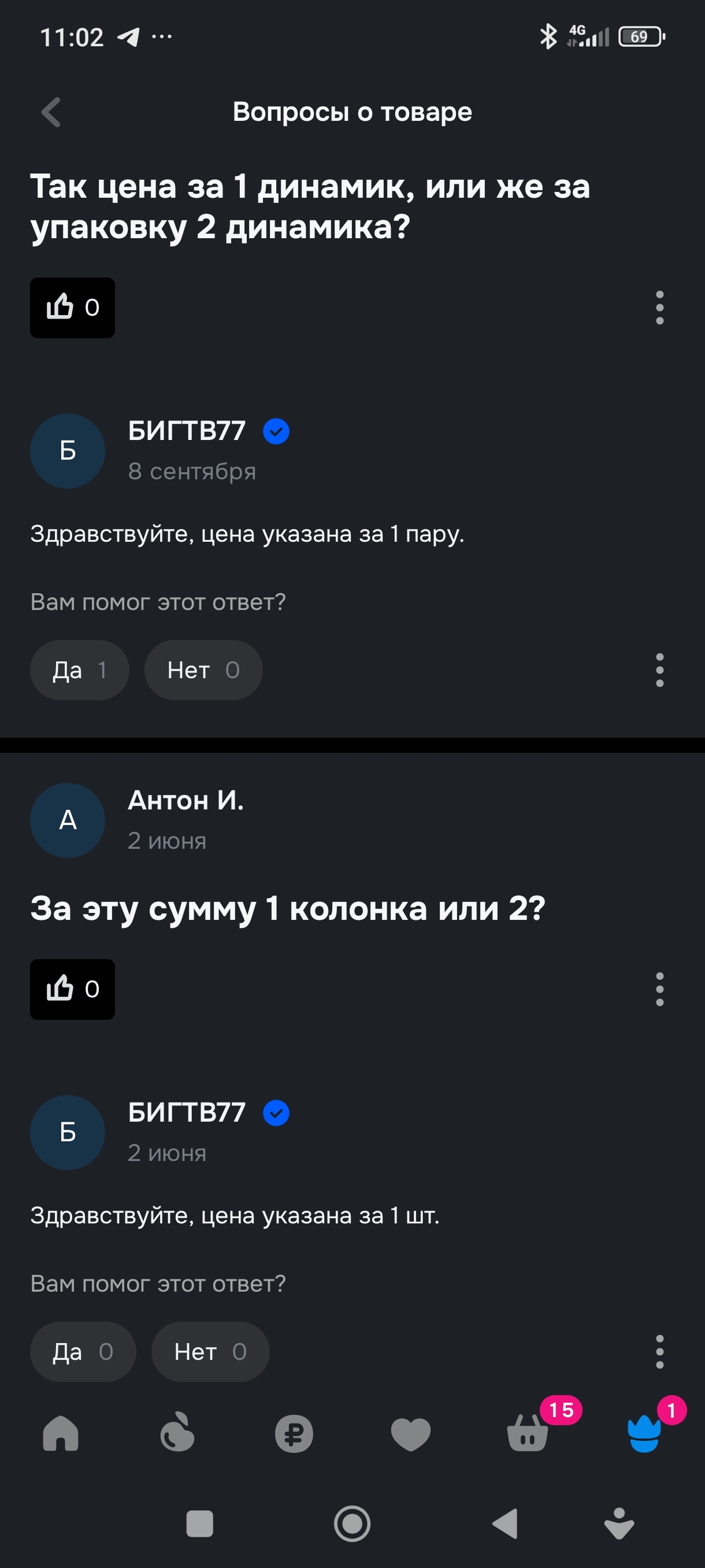This screenshot has height=1568, width=705.
Task: Tap the system home button
Action: click(352, 1523)
